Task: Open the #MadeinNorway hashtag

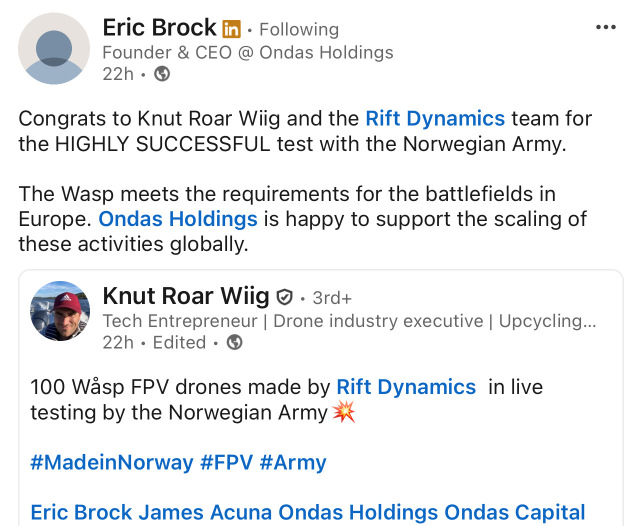Action: pos(111,462)
